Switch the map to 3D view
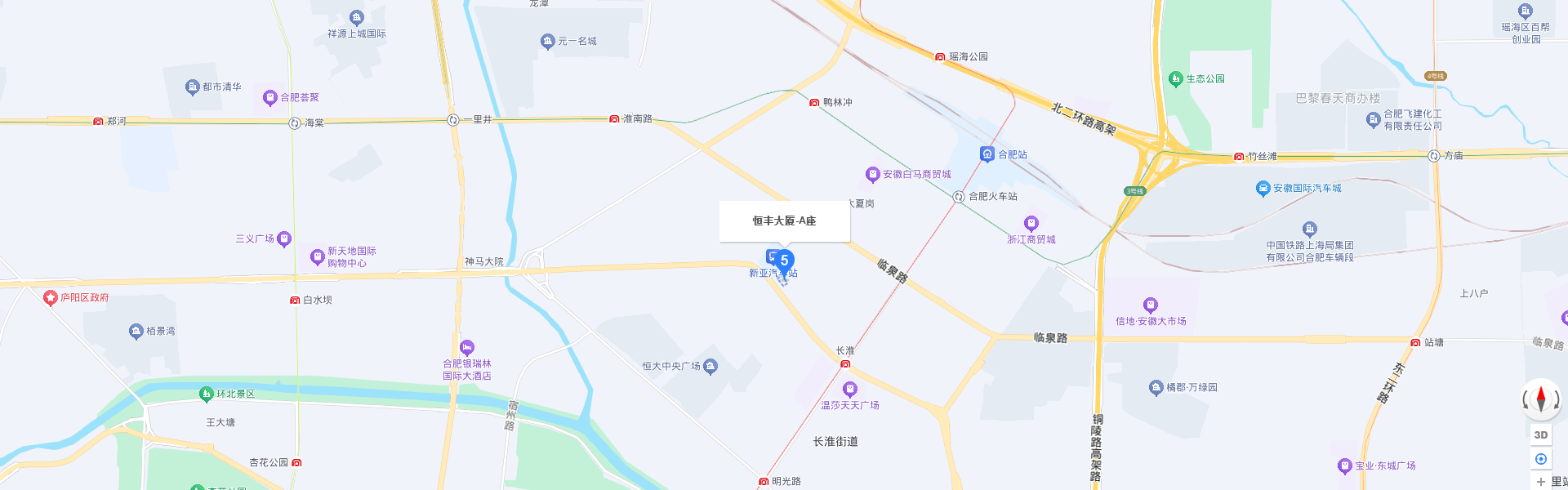Screen dimensions: 1568x490 [1541, 435]
